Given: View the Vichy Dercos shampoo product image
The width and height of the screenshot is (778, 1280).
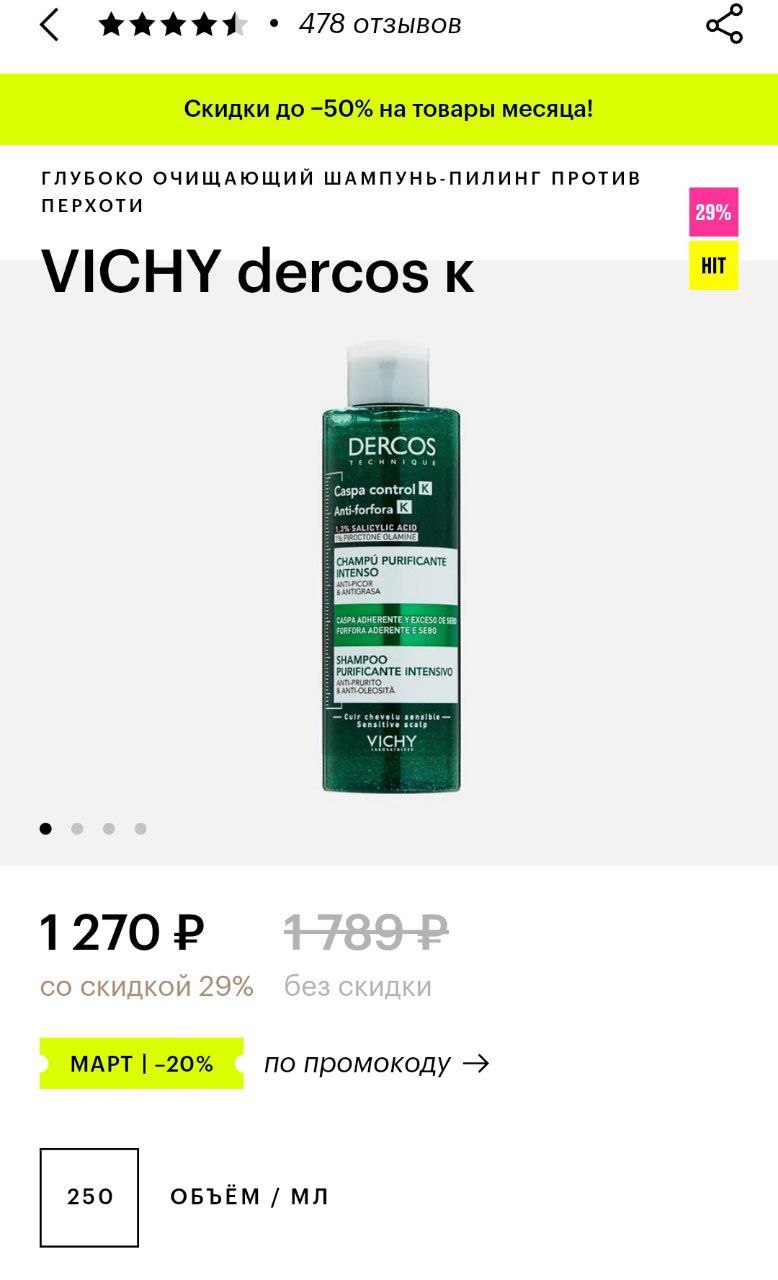Looking at the screenshot, I should 391,567.
